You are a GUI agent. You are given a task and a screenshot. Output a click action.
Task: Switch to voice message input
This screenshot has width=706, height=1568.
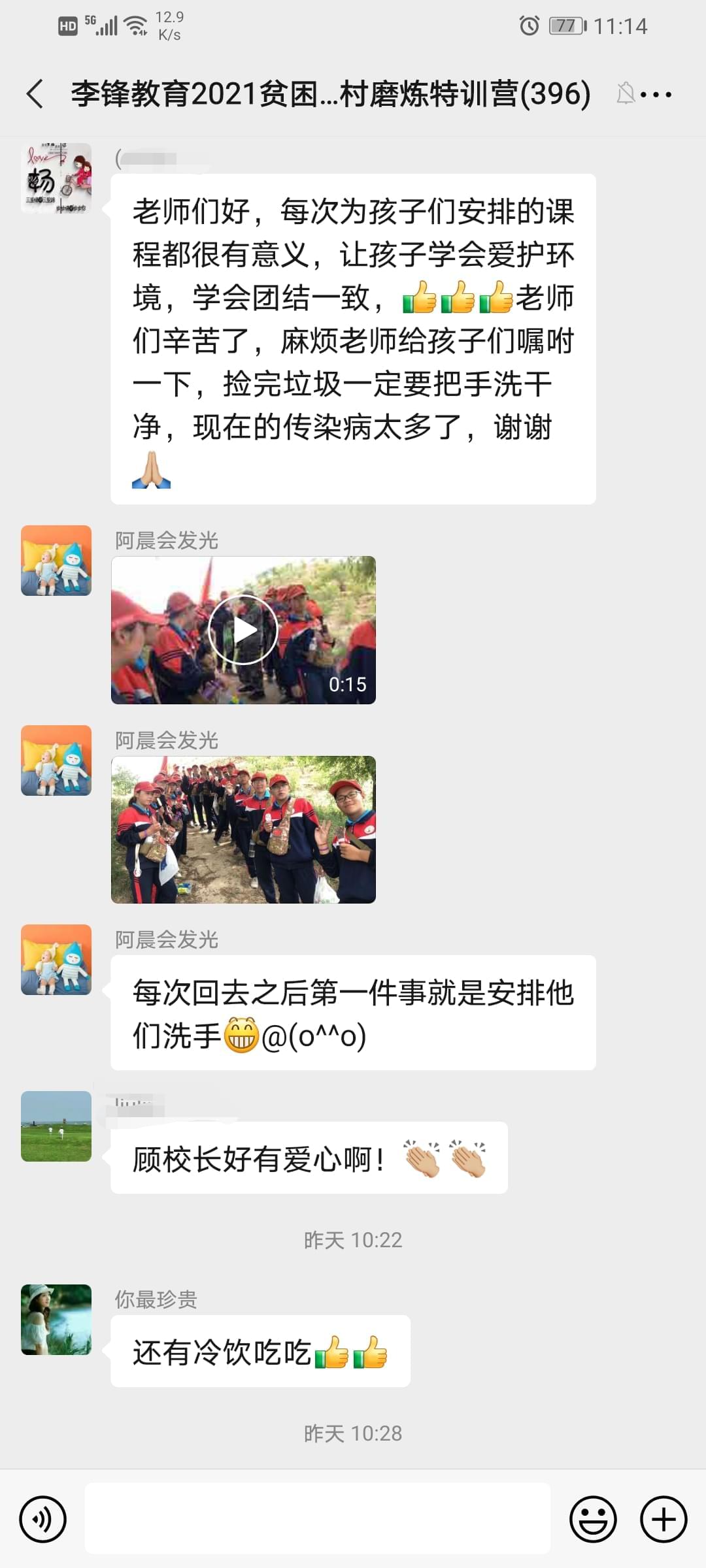[43, 1519]
